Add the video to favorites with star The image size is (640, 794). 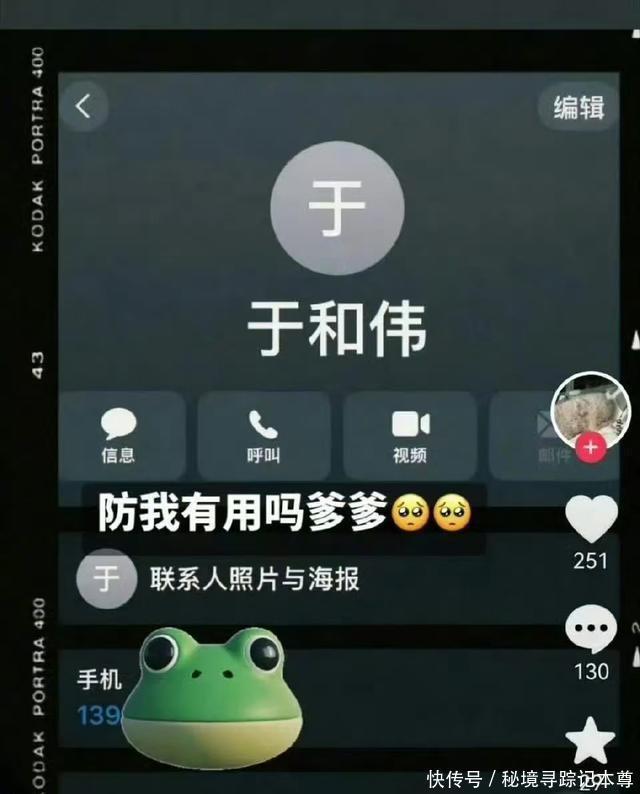(590, 739)
